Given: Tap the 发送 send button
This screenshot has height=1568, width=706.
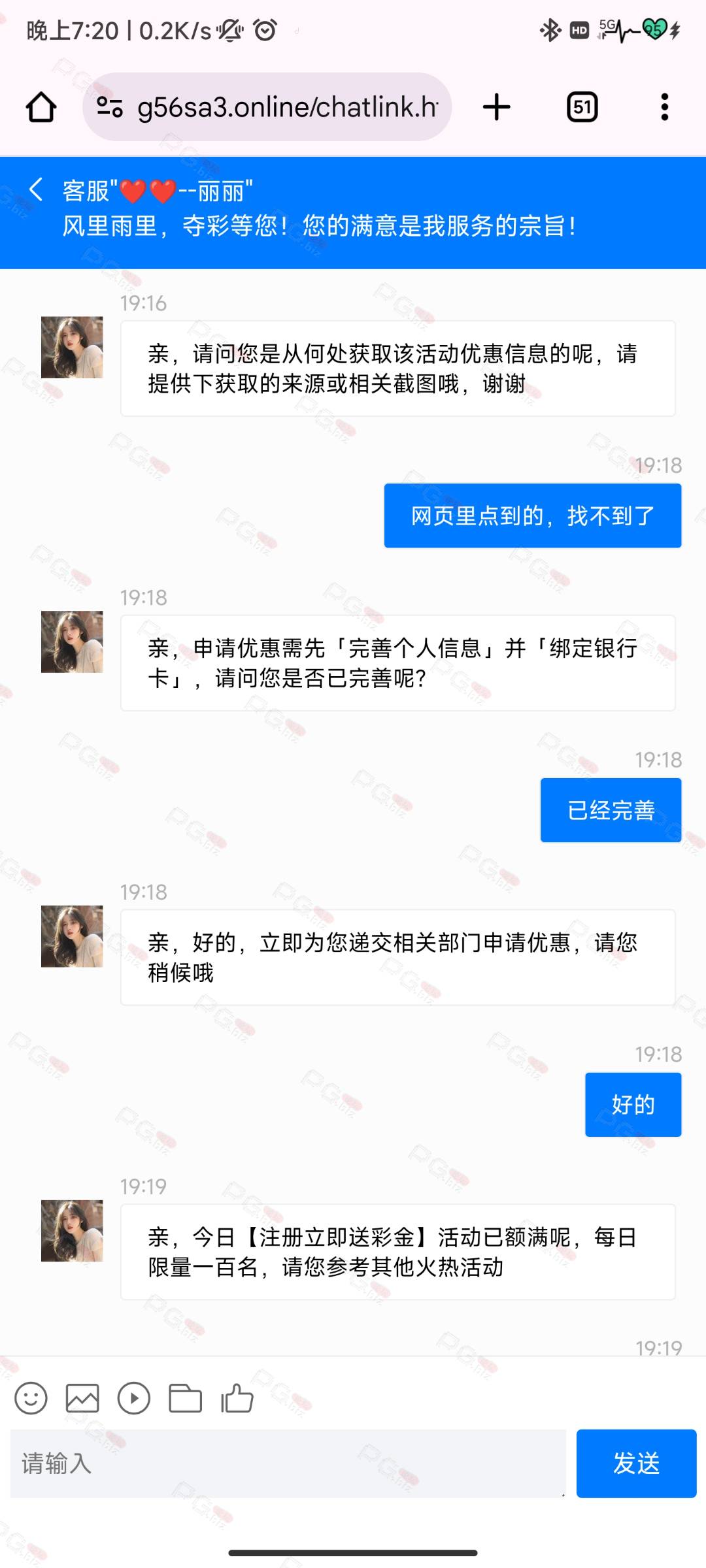Looking at the screenshot, I should 636,1463.
